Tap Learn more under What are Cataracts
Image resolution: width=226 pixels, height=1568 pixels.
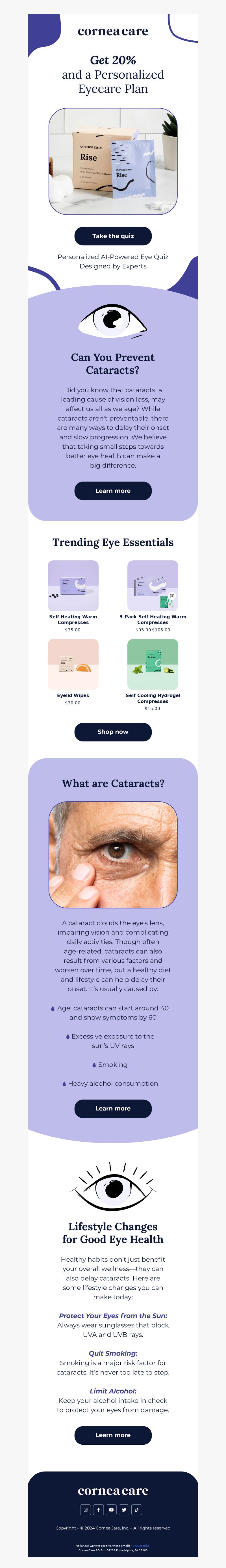pyautogui.click(x=113, y=1108)
